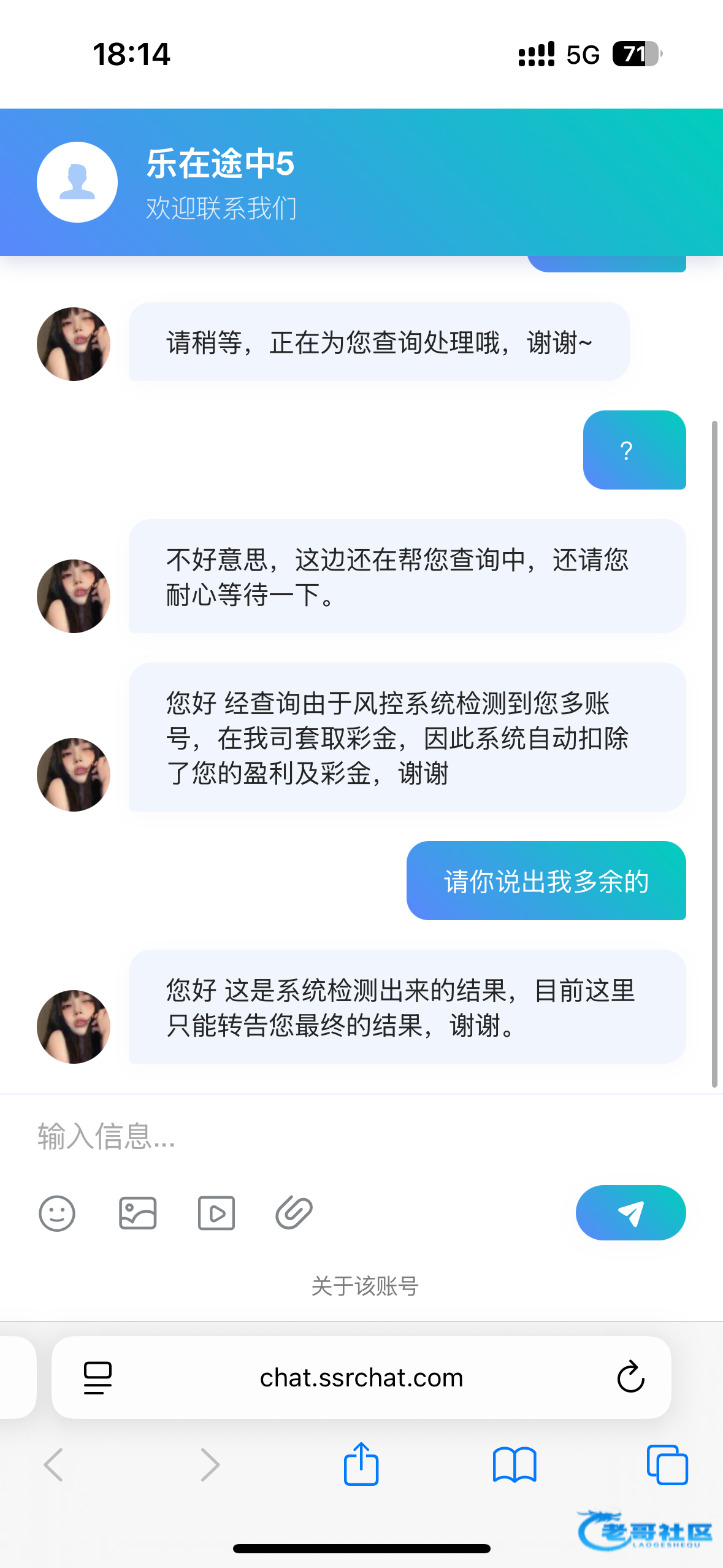Share this page from Safari toolbar
This screenshot has height=1568, width=723.
pyautogui.click(x=361, y=1465)
